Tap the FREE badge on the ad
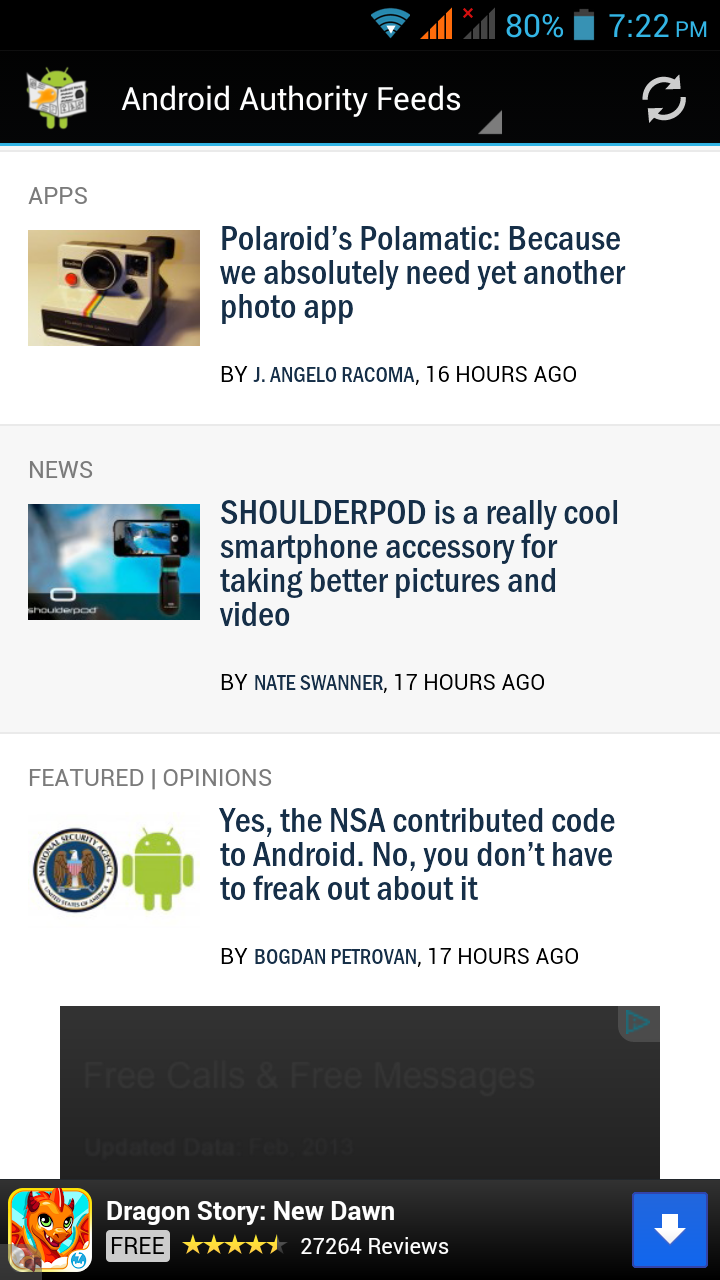The width and height of the screenshot is (720, 1280). coord(137,1246)
